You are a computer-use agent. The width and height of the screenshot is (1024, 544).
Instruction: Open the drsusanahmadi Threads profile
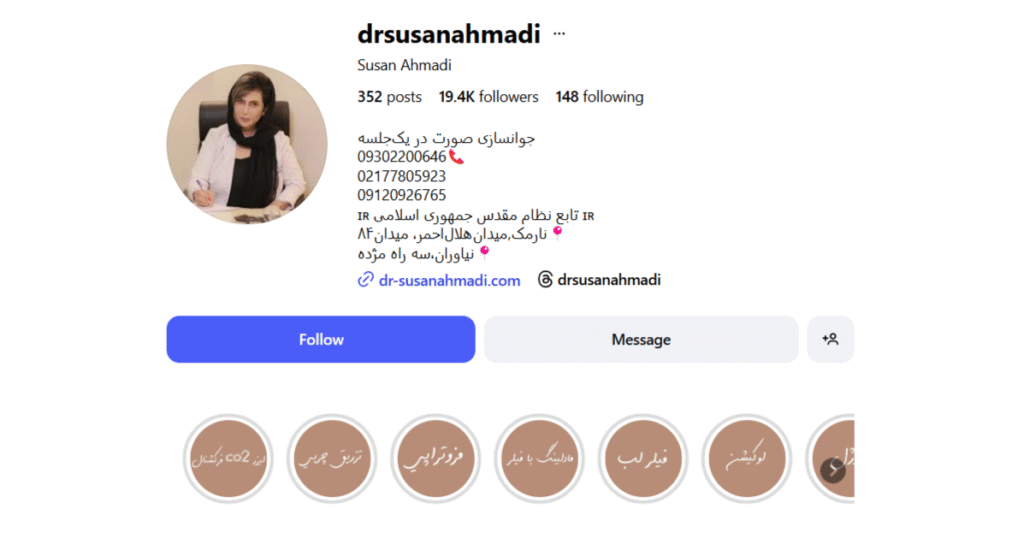click(x=599, y=281)
